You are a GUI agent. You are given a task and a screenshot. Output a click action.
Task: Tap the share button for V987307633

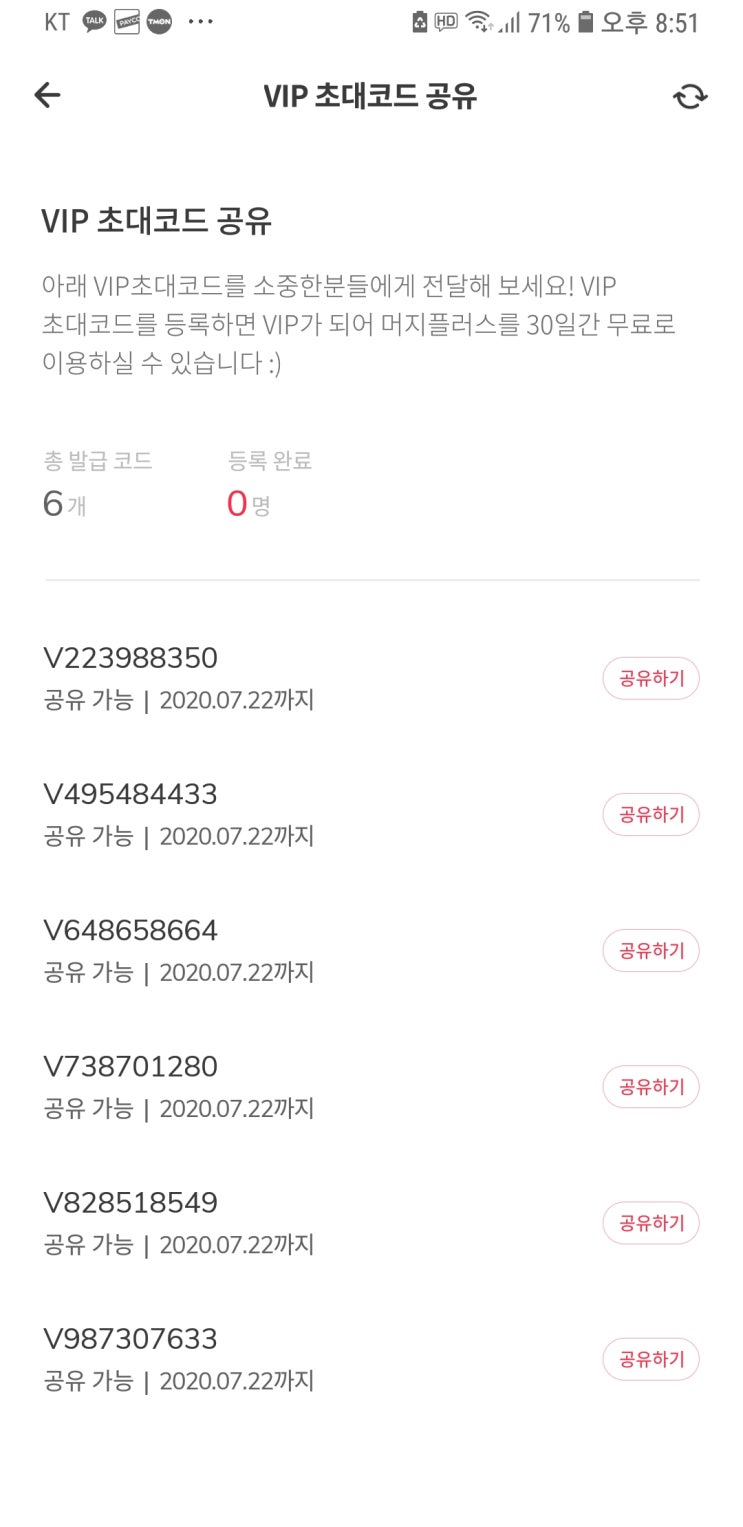click(x=650, y=1359)
